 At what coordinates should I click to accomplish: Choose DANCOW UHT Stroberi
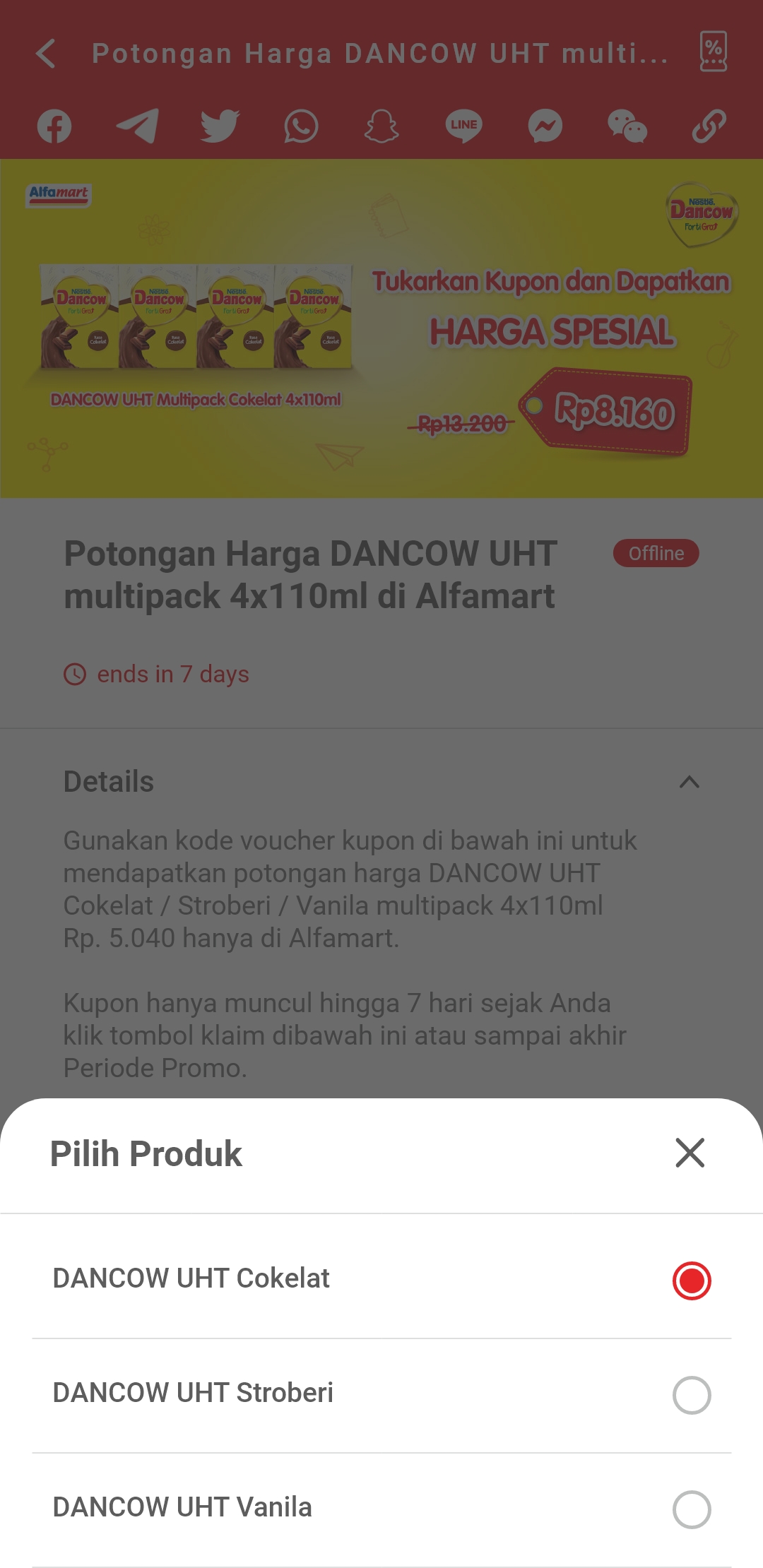pos(381,1395)
